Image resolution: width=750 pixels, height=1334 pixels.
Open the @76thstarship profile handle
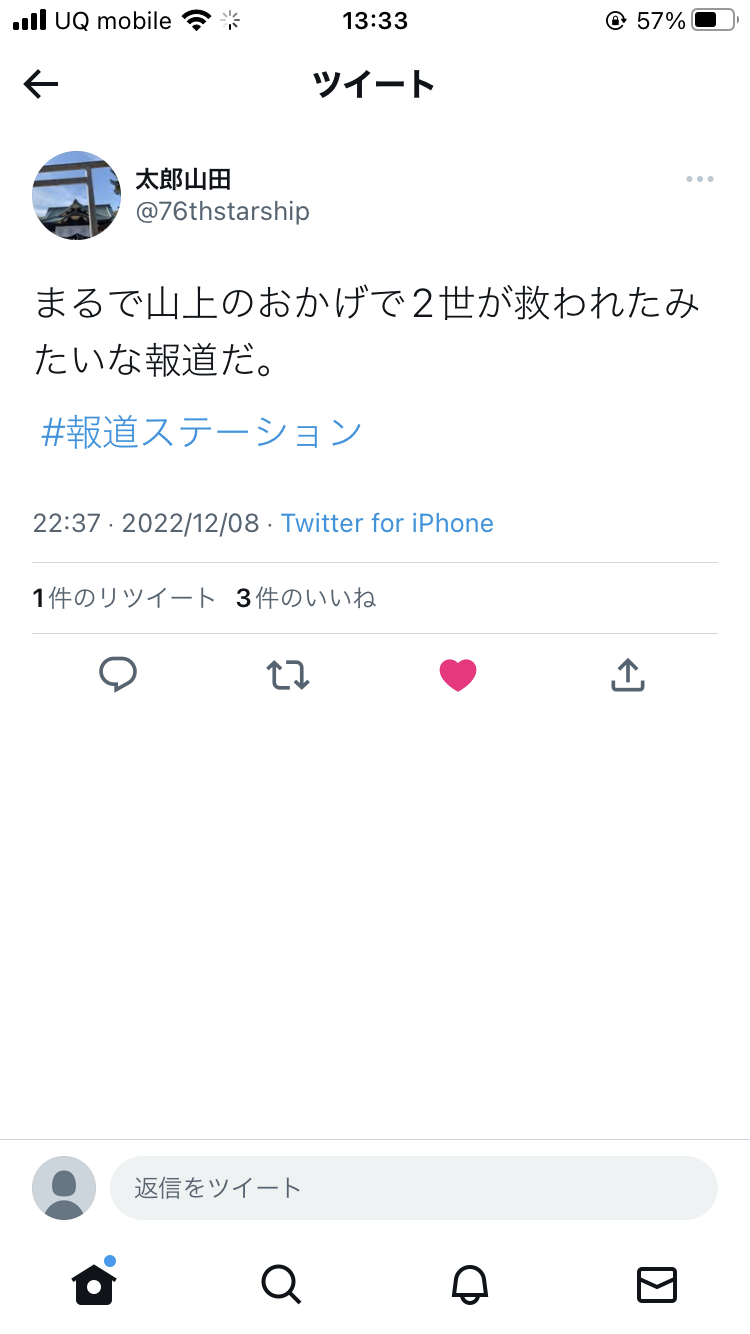pyautogui.click(x=222, y=212)
